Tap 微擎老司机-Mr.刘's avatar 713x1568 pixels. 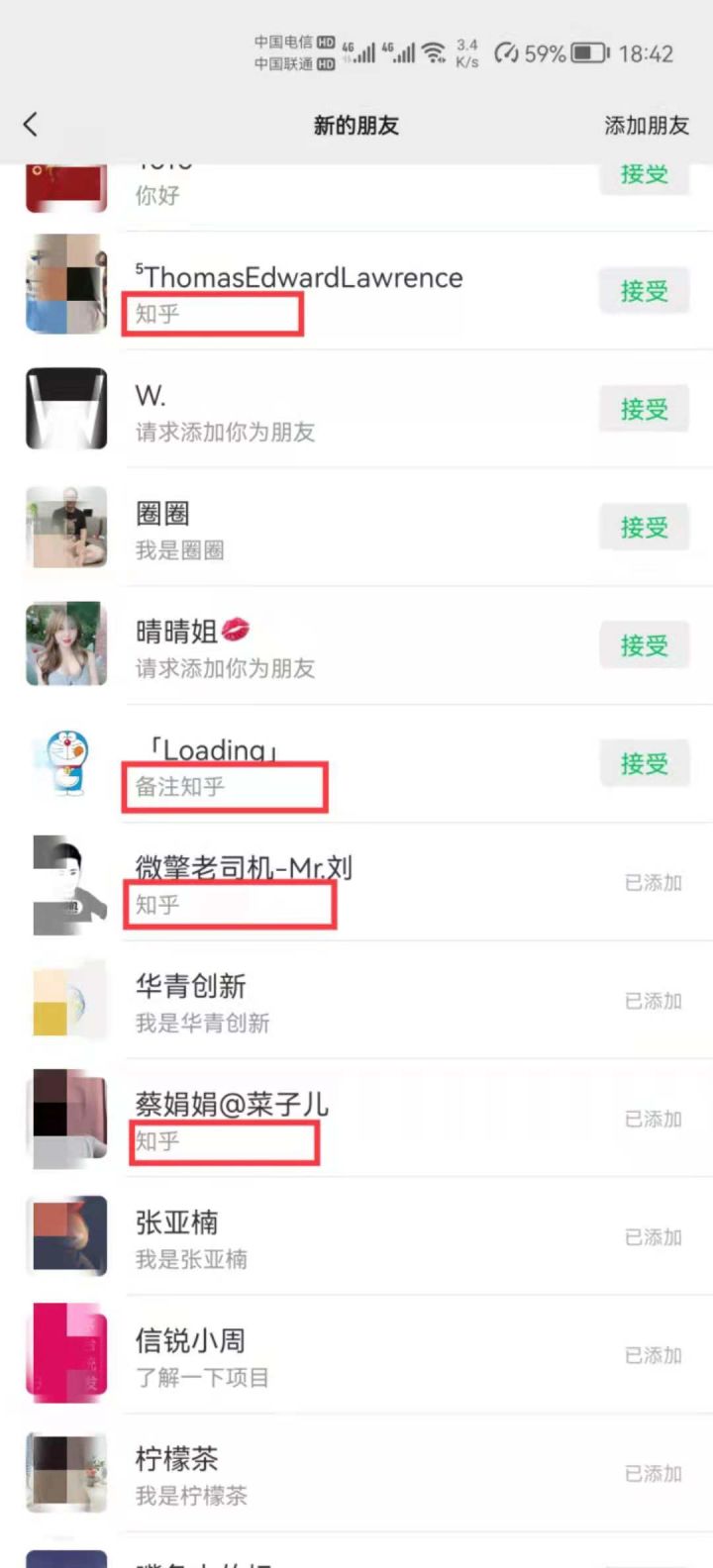65,883
